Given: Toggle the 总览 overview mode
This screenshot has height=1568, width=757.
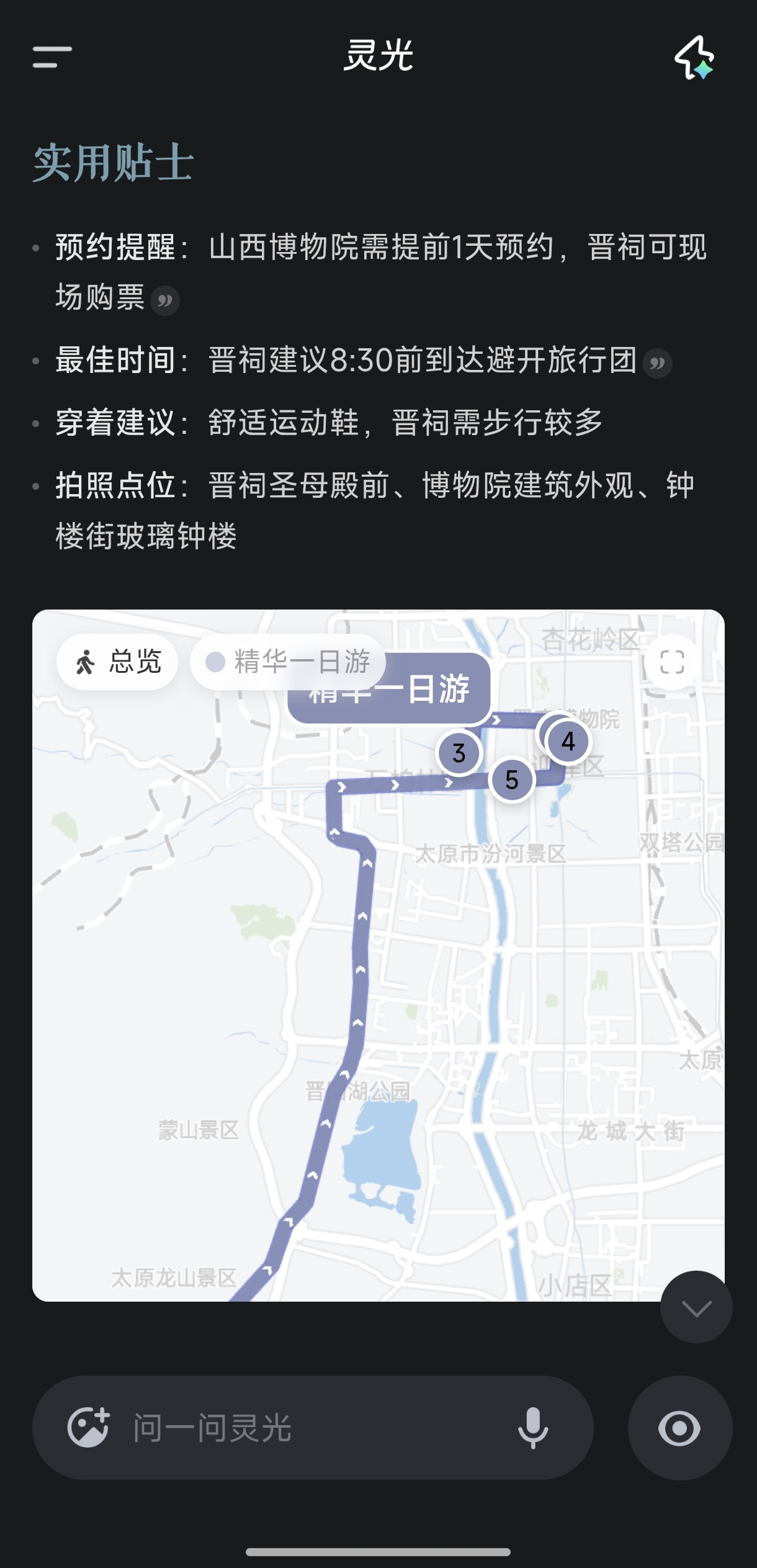Looking at the screenshot, I should [x=117, y=662].
